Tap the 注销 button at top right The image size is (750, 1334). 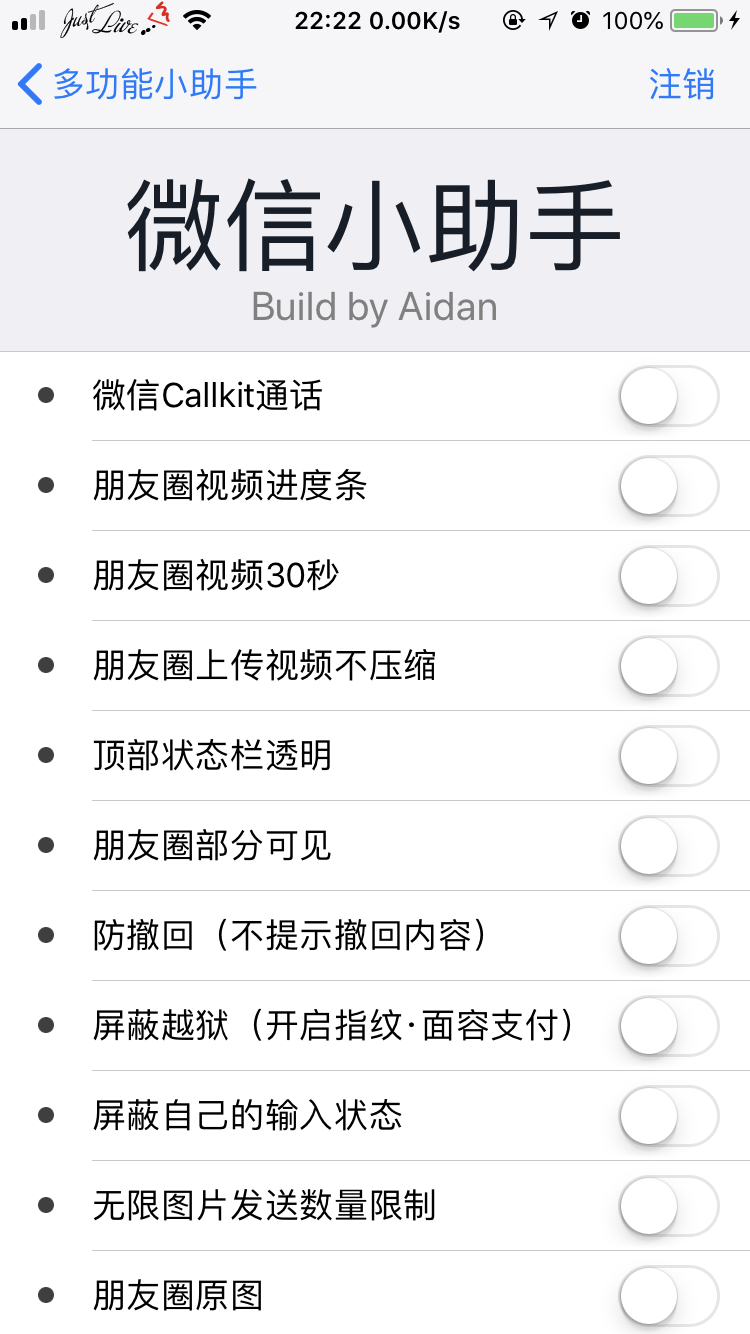[x=683, y=87]
